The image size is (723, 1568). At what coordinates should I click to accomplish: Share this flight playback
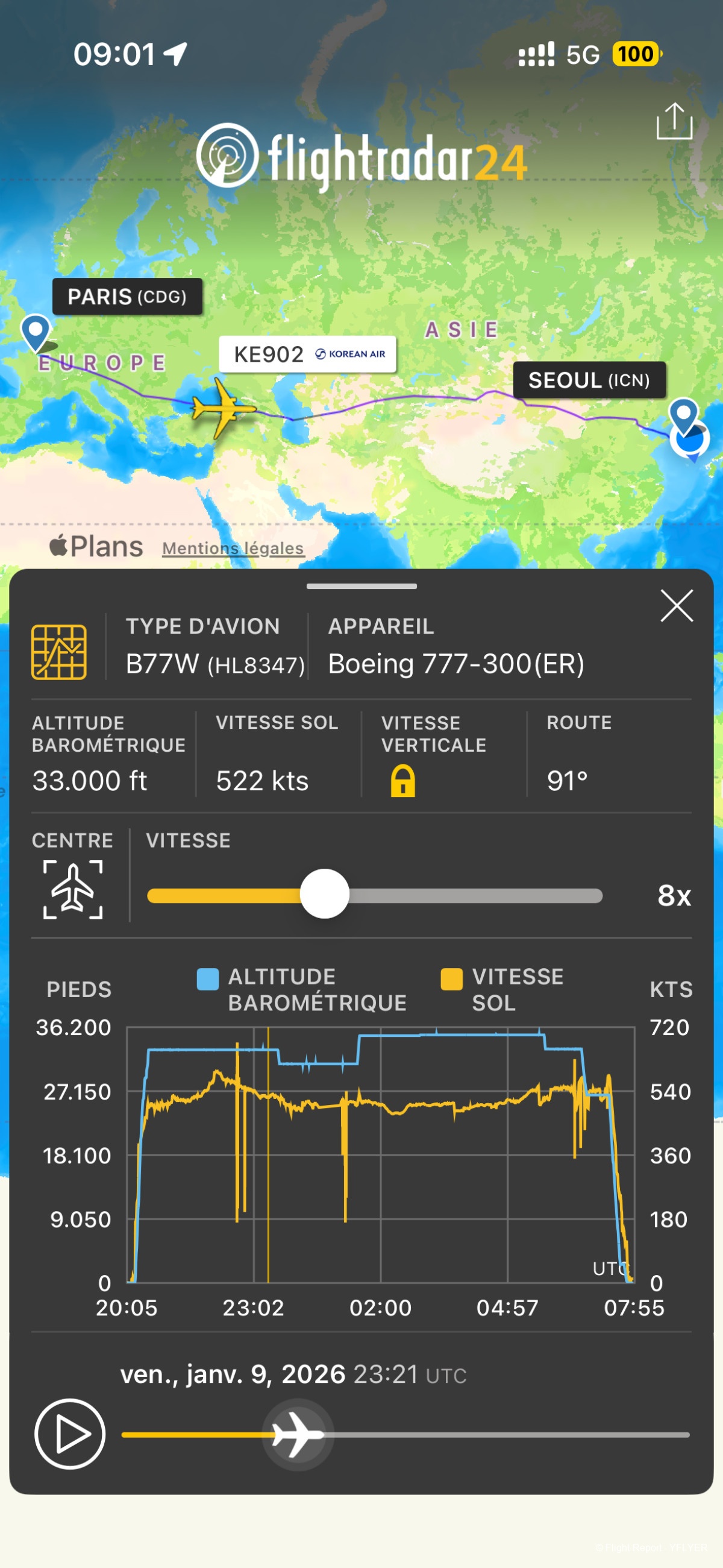point(674,121)
